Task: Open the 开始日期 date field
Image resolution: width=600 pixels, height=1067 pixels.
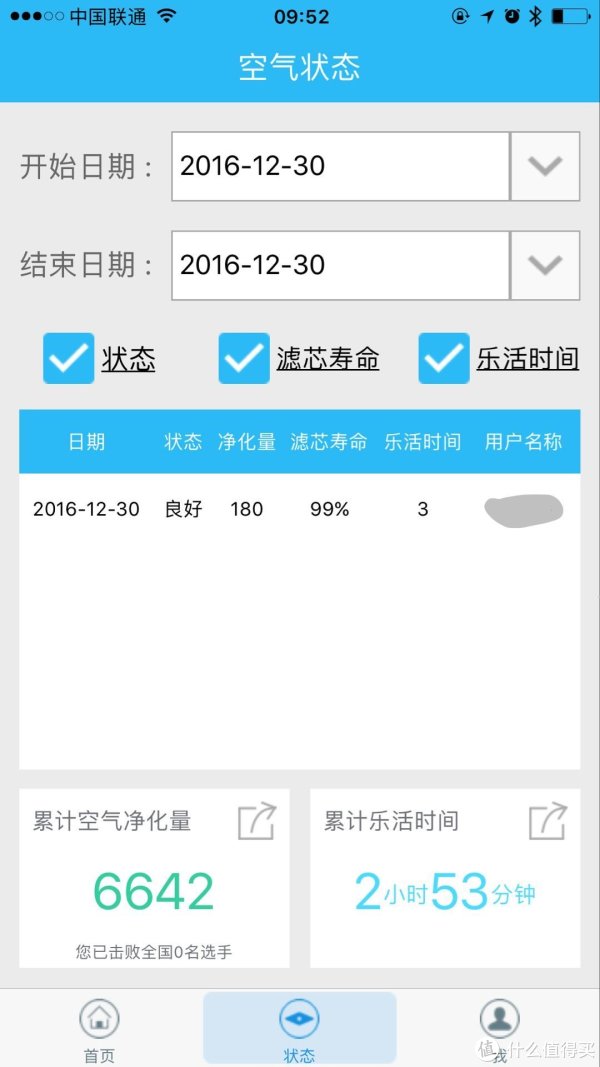Action: tap(340, 166)
